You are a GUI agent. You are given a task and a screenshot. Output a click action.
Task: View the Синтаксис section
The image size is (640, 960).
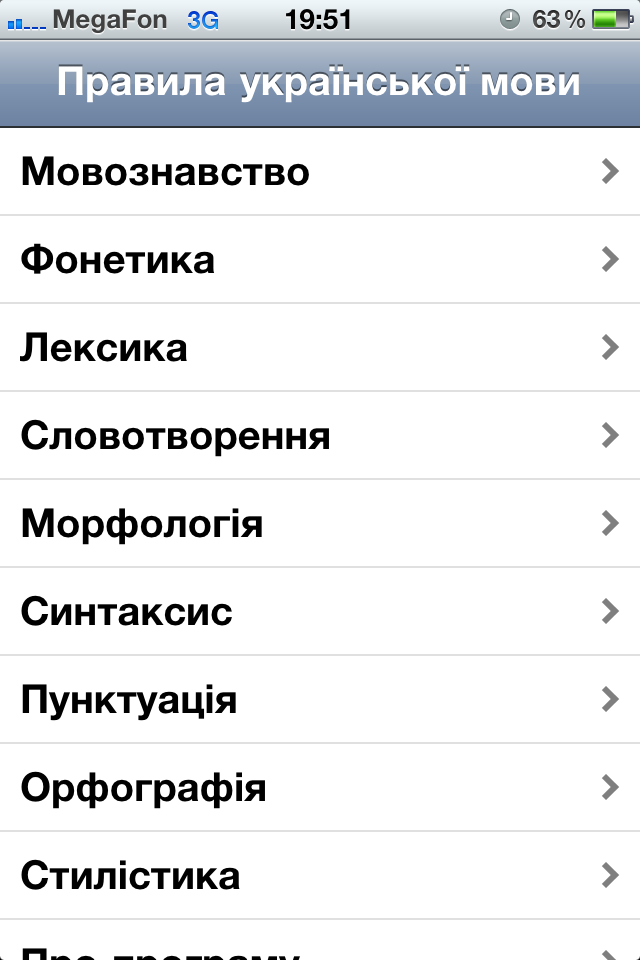320,612
